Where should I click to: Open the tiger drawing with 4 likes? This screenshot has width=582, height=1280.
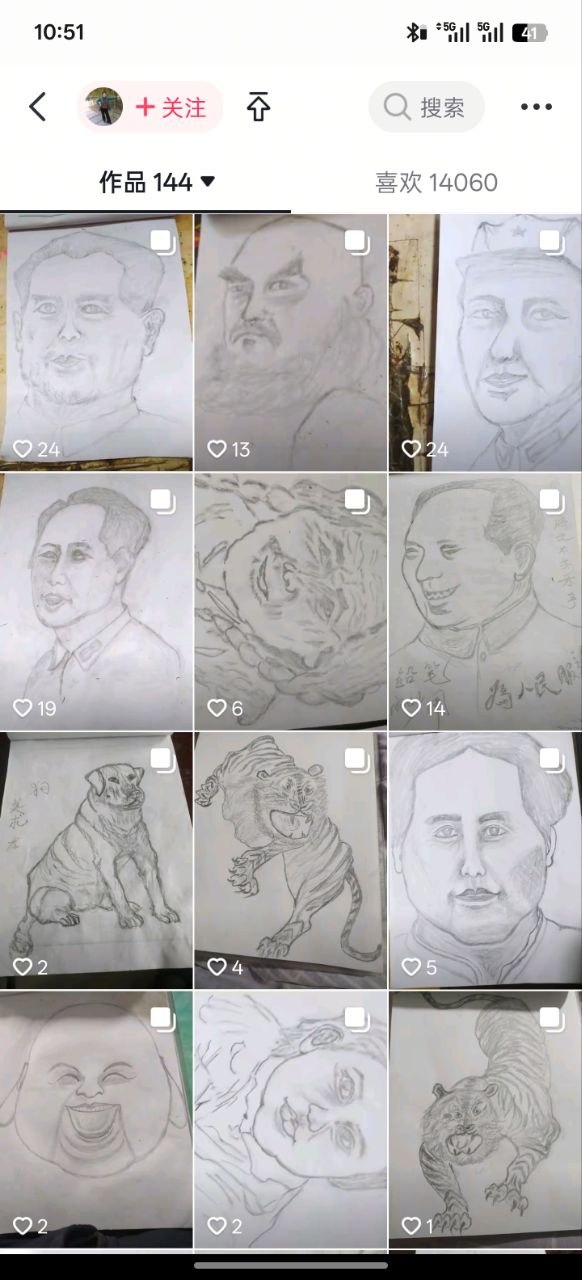[290, 860]
